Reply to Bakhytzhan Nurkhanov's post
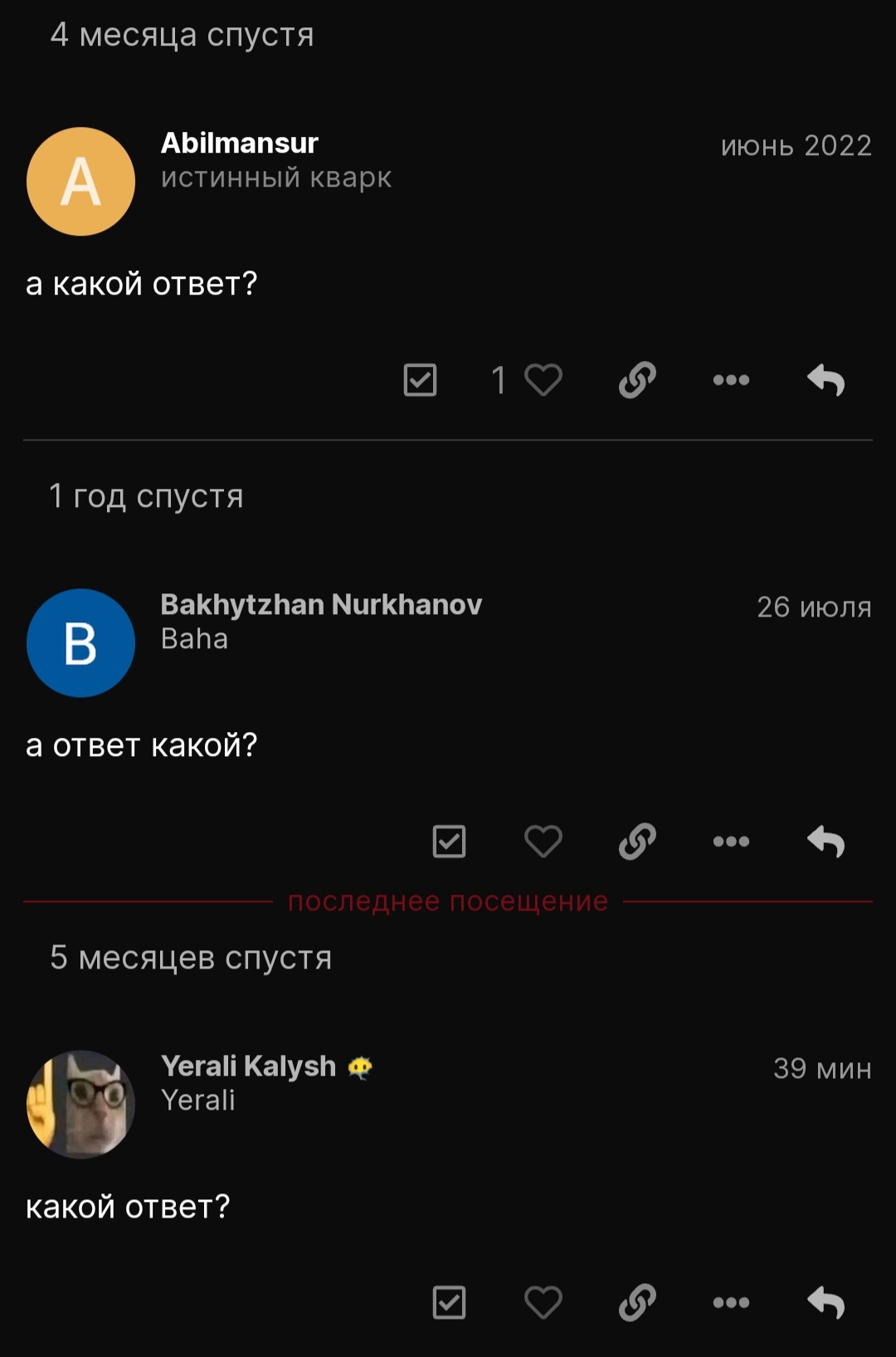The width and height of the screenshot is (896, 1357). click(825, 842)
